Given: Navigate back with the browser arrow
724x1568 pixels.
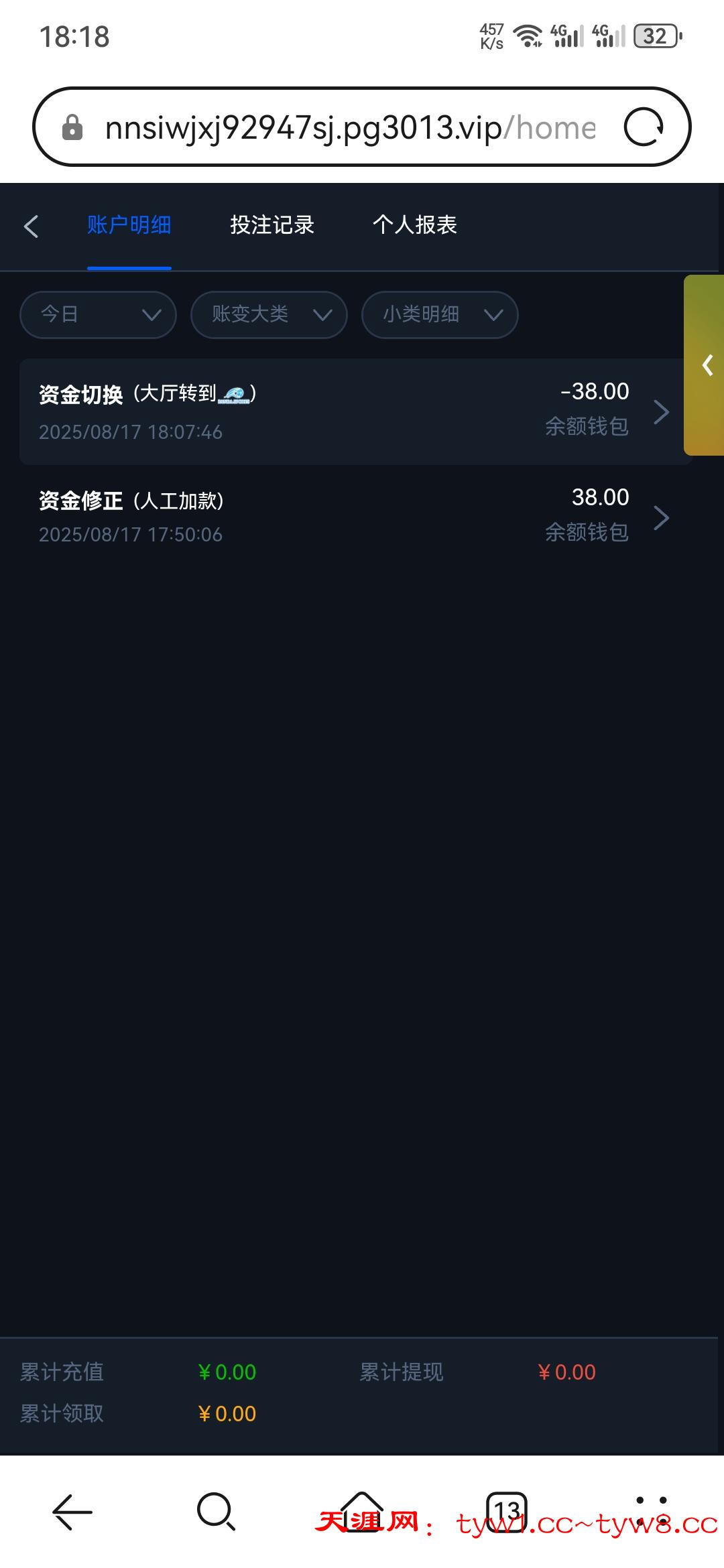Looking at the screenshot, I should tap(72, 1512).
